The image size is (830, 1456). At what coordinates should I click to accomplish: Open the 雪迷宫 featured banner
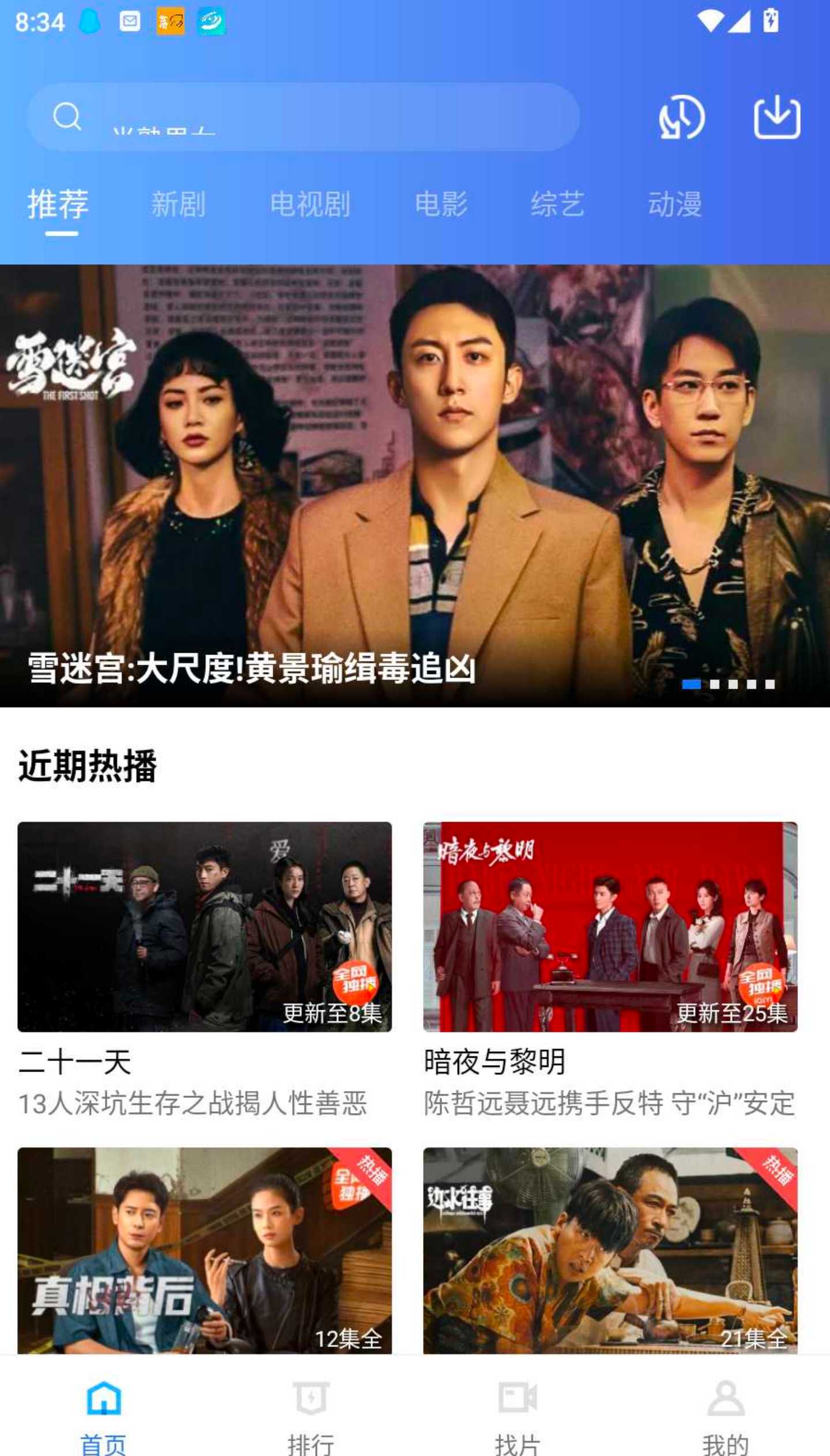[x=415, y=484]
